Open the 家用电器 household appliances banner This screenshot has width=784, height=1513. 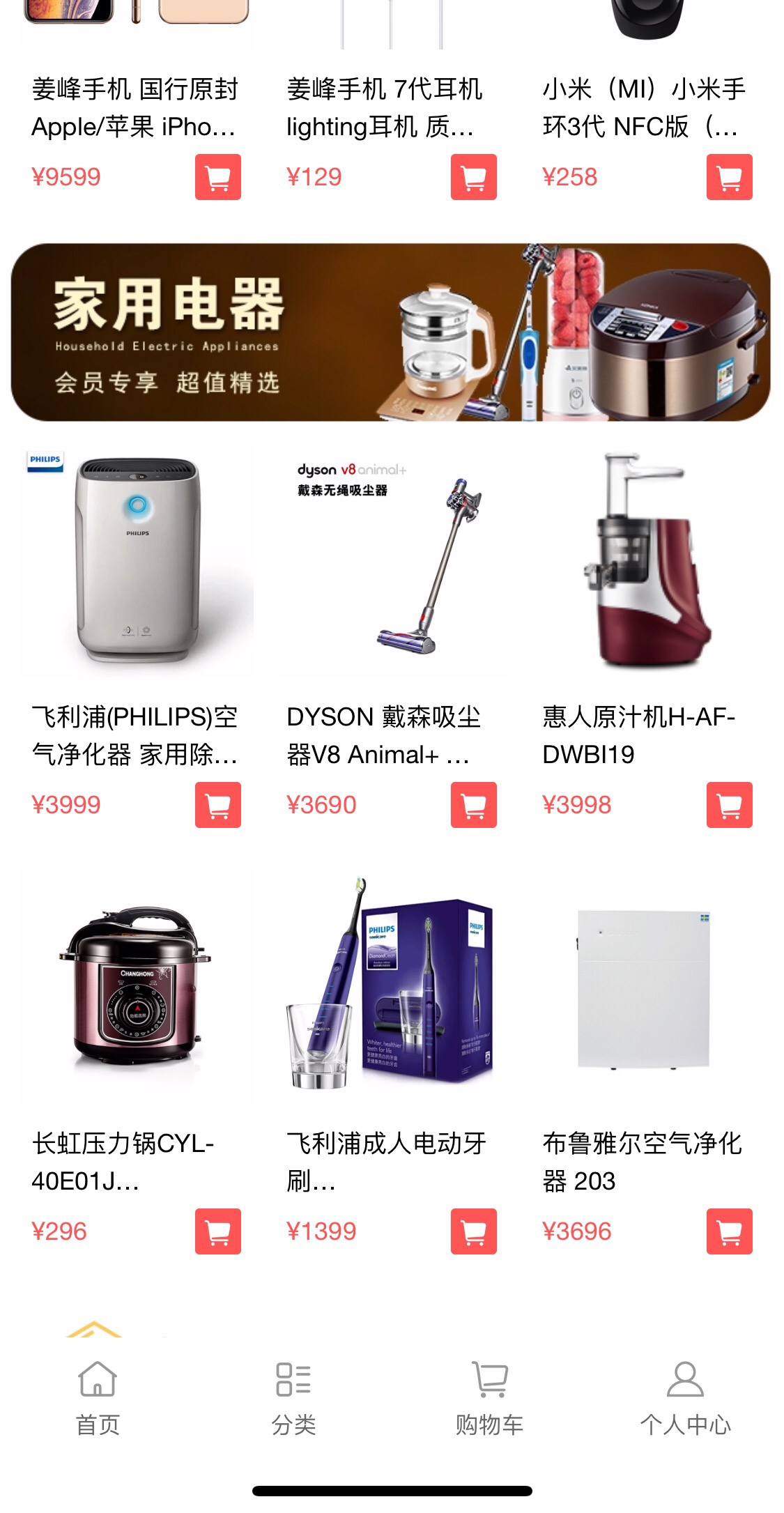391,332
